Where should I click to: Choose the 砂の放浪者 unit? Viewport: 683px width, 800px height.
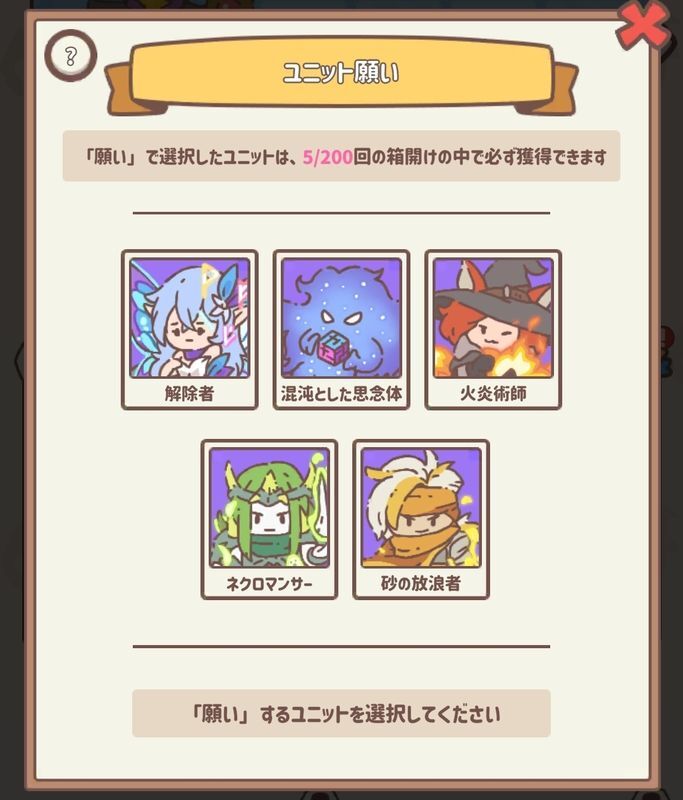tap(421, 518)
